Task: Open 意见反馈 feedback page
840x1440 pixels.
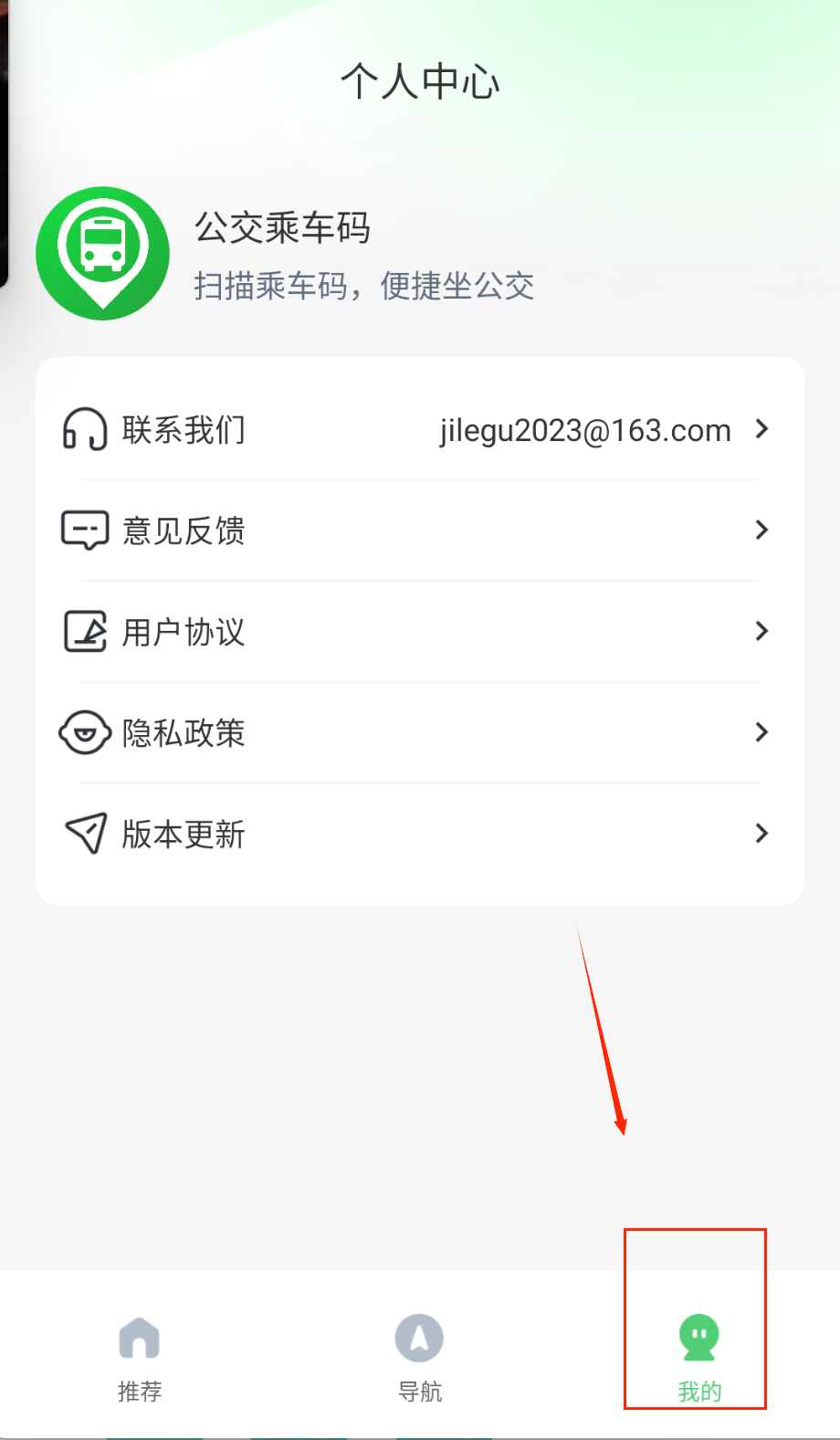Action: 419,531
